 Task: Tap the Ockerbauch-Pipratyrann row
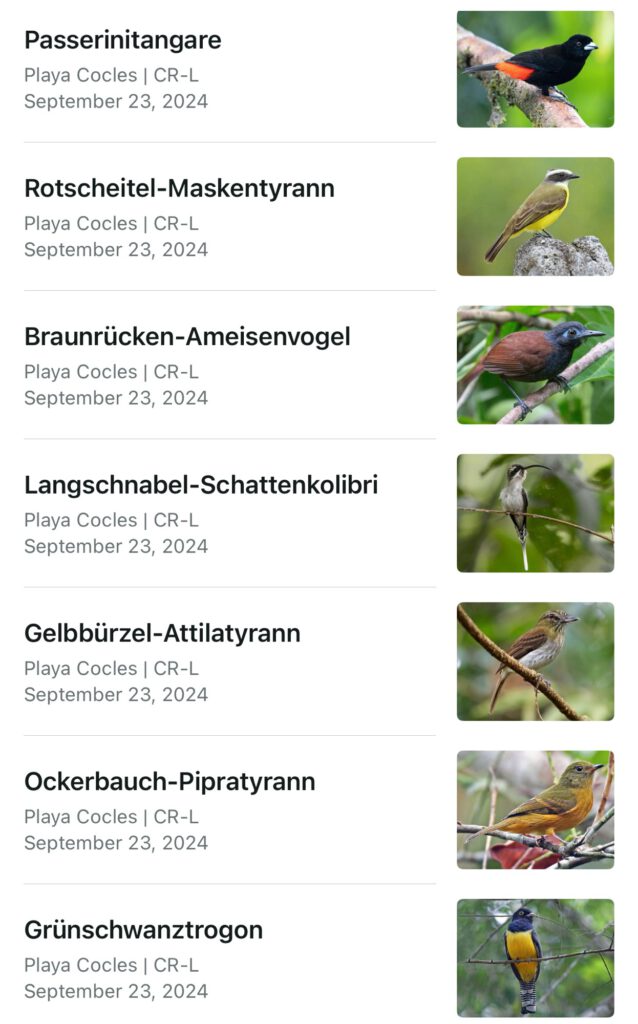point(169,782)
